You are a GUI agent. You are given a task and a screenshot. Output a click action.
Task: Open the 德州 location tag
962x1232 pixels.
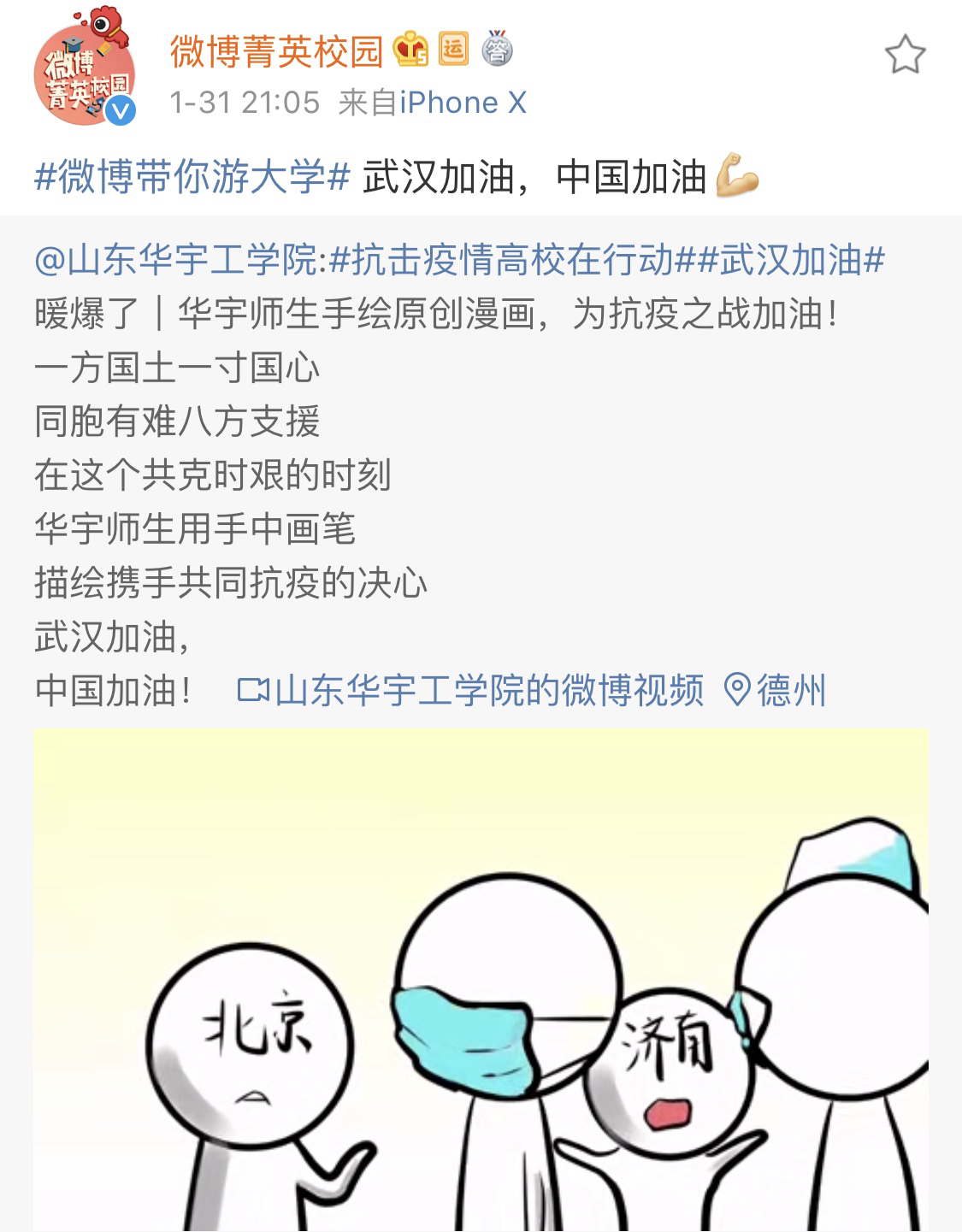click(776, 690)
